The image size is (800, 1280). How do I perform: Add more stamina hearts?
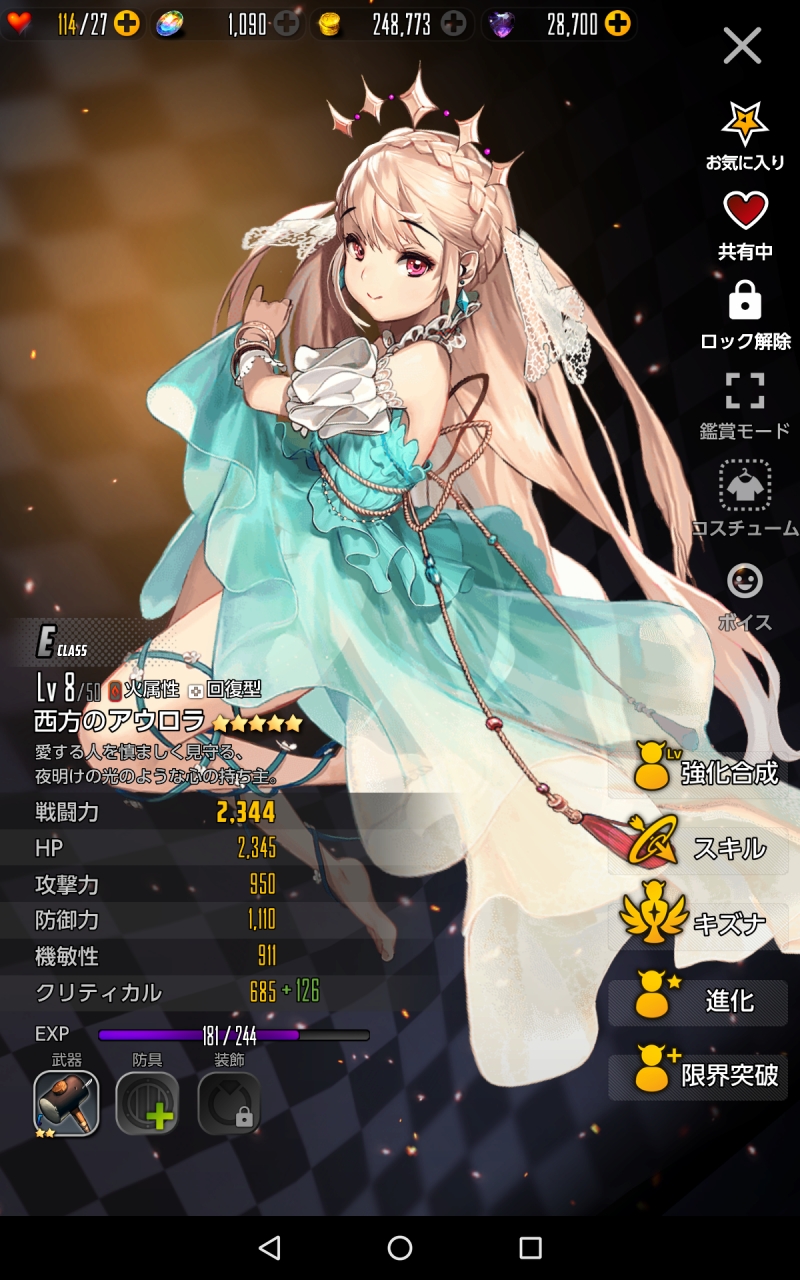pyautogui.click(x=127, y=24)
